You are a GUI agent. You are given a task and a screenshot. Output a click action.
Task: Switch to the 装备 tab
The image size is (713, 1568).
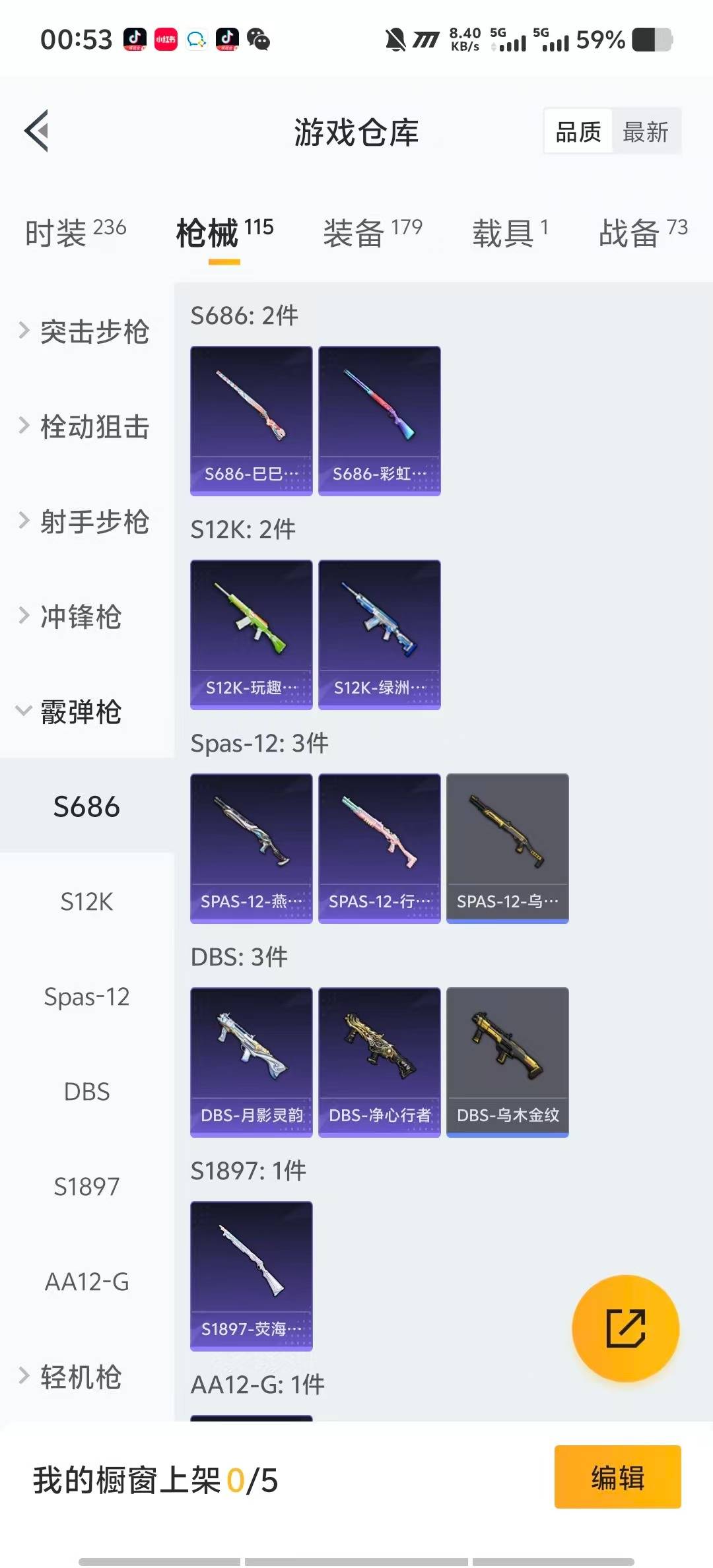[x=372, y=232]
